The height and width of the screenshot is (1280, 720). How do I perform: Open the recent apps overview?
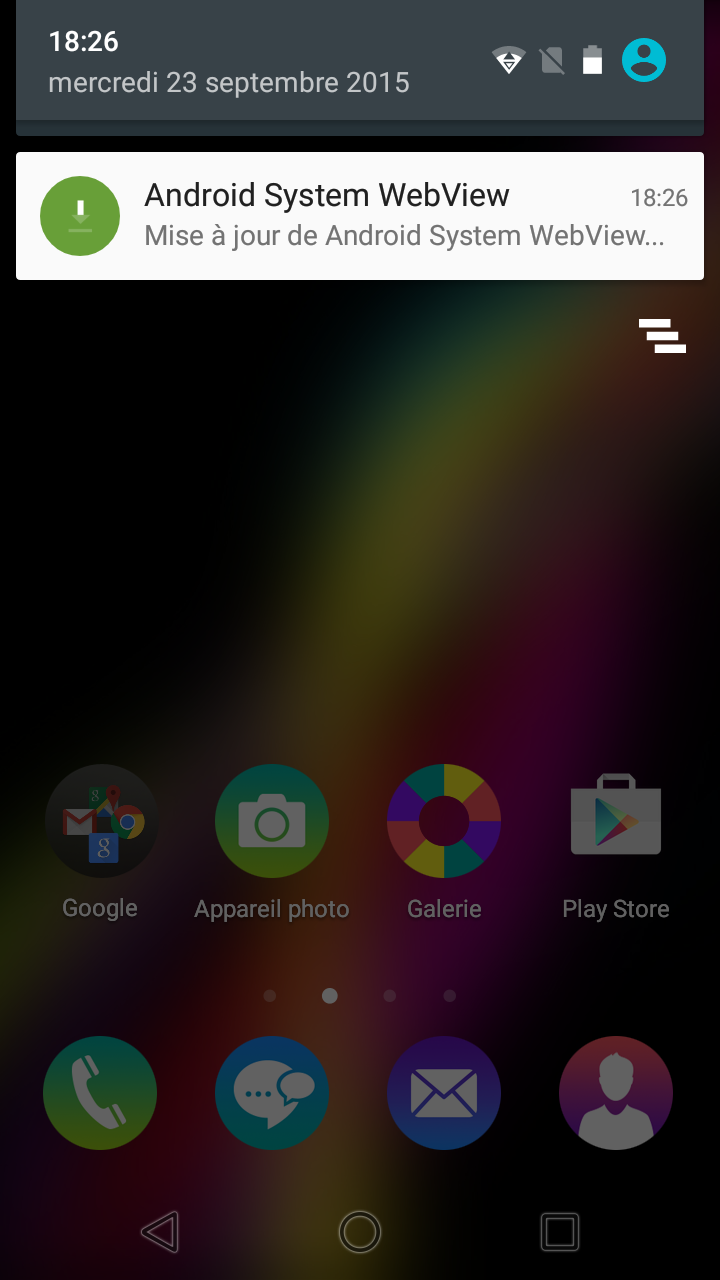[x=559, y=1232]
